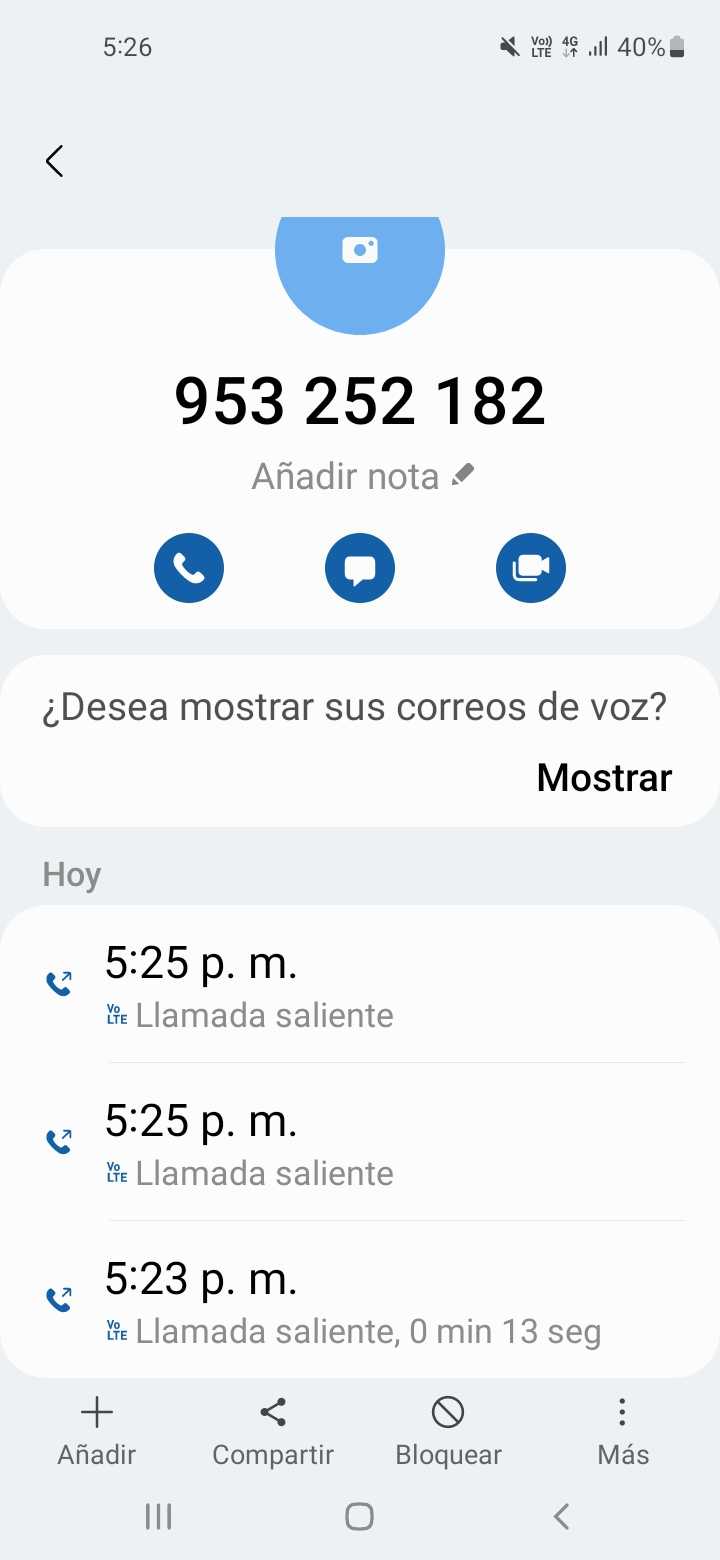
Task: Open the Más options menu
Action: (622, 1431)
